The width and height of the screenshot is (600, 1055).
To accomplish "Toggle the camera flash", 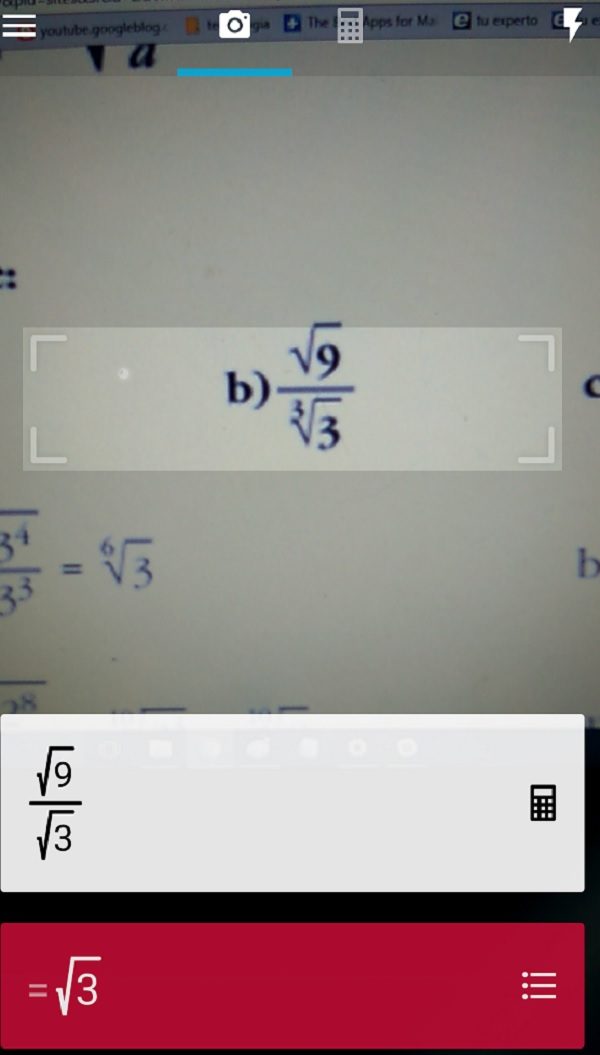I will tap(573, 26).
